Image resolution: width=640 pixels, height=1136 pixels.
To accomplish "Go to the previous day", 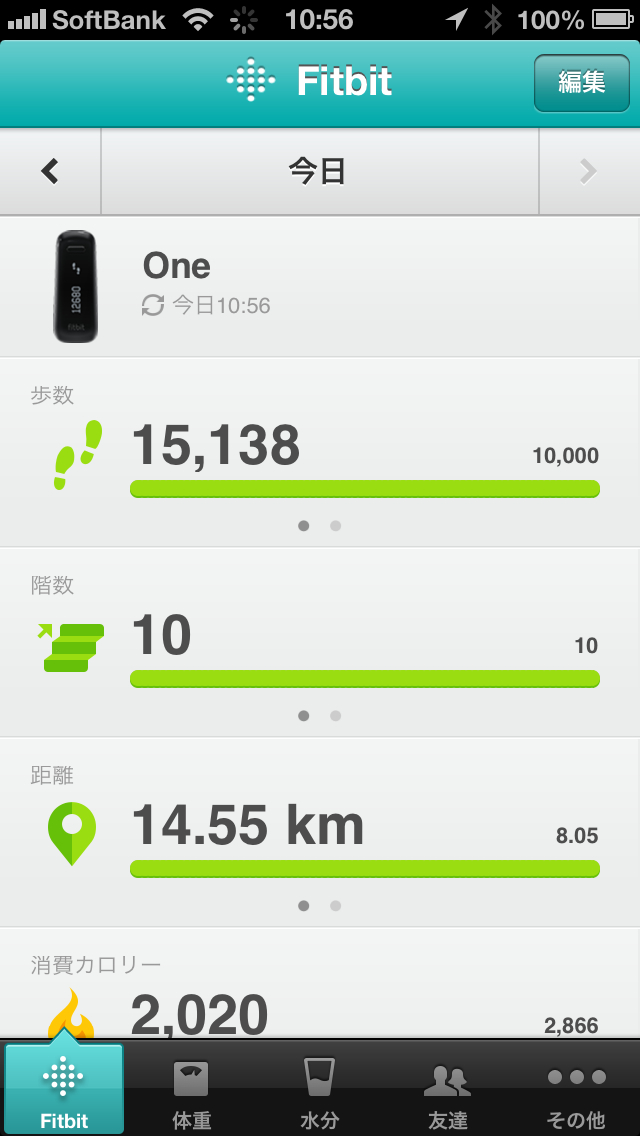I will pyautogui.click(x=50, y=172).
